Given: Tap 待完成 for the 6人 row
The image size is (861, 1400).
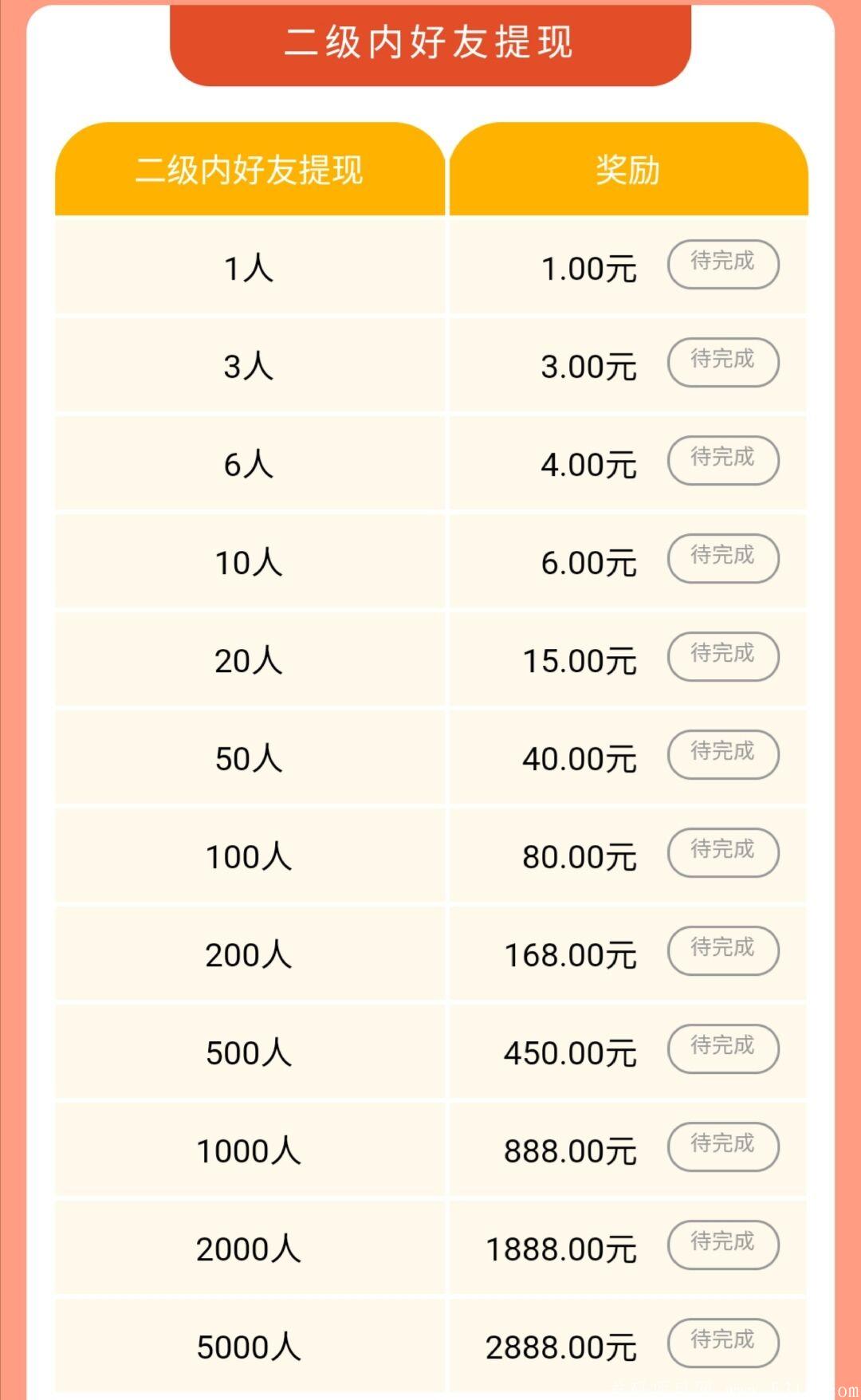Looking at the screenshot, I should tap(722, 460).
